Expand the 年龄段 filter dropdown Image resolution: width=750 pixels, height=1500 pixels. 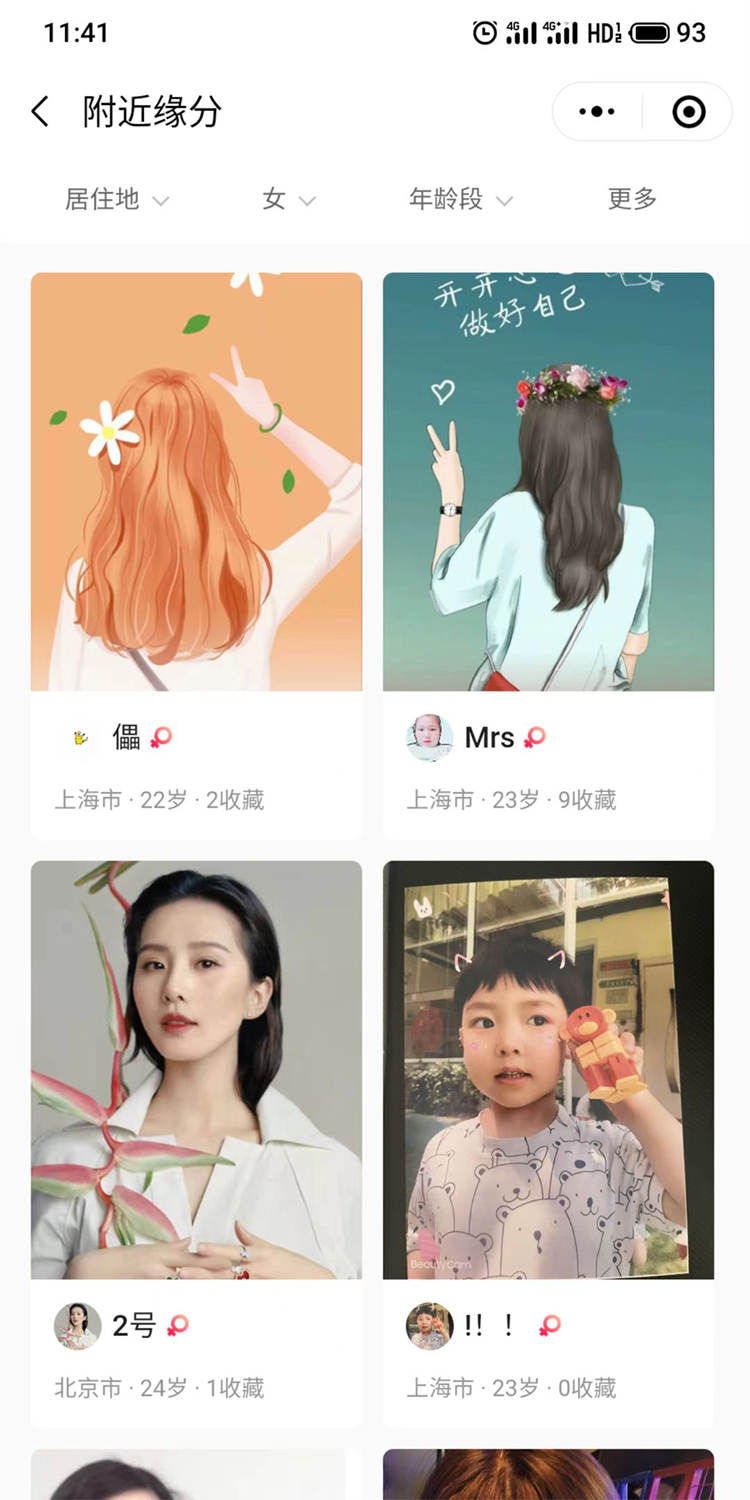tap(461, 199)
